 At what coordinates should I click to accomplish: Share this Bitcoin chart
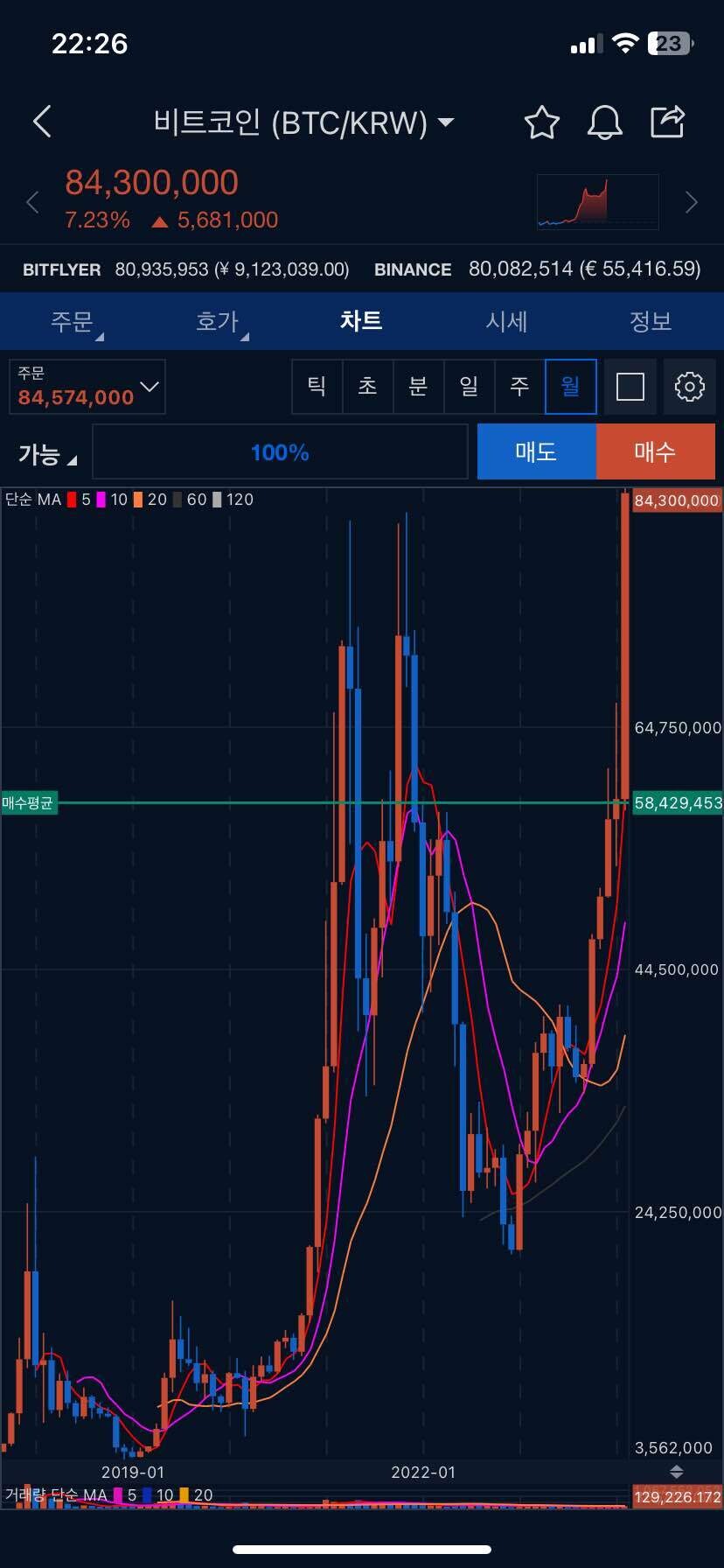[667, 122]
